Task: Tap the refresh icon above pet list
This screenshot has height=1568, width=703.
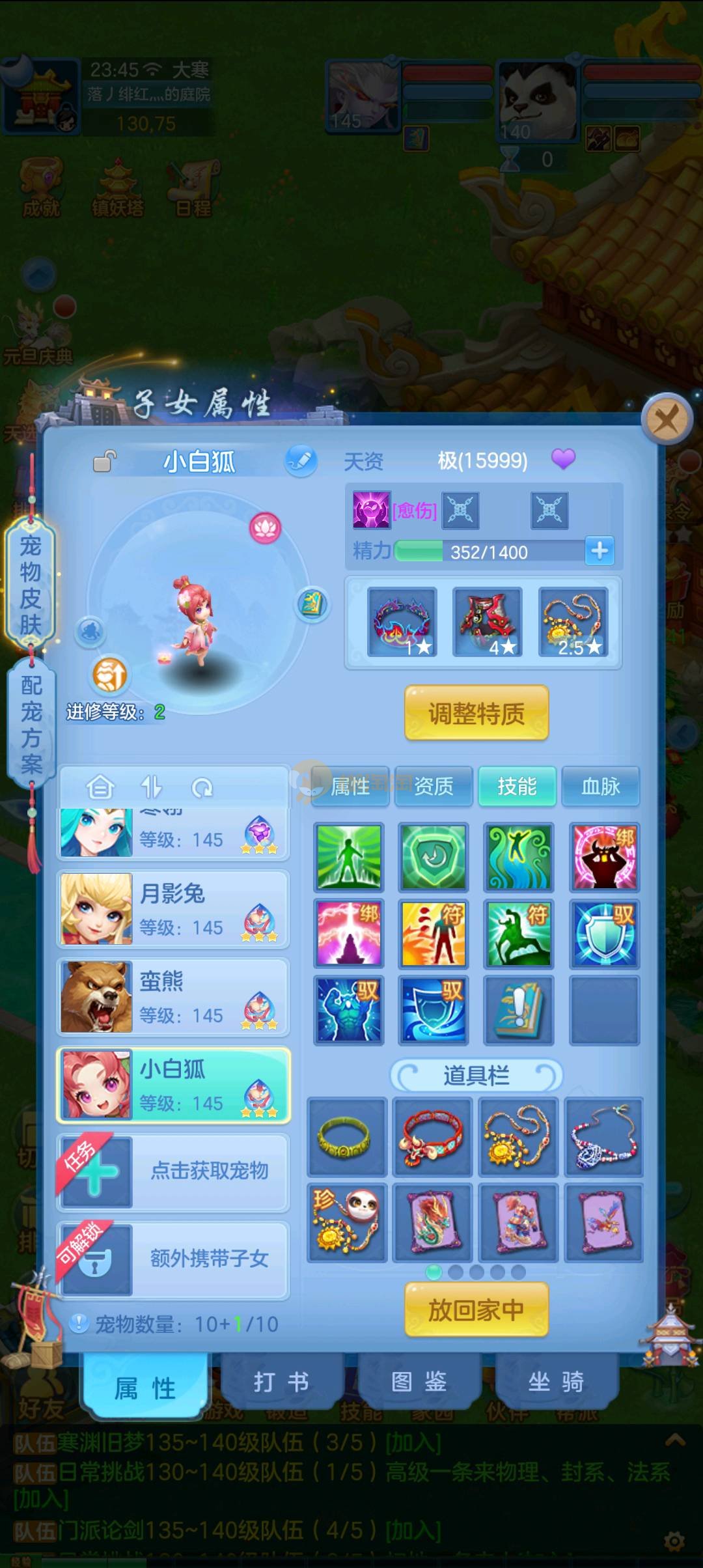Action: click(202, 789)
